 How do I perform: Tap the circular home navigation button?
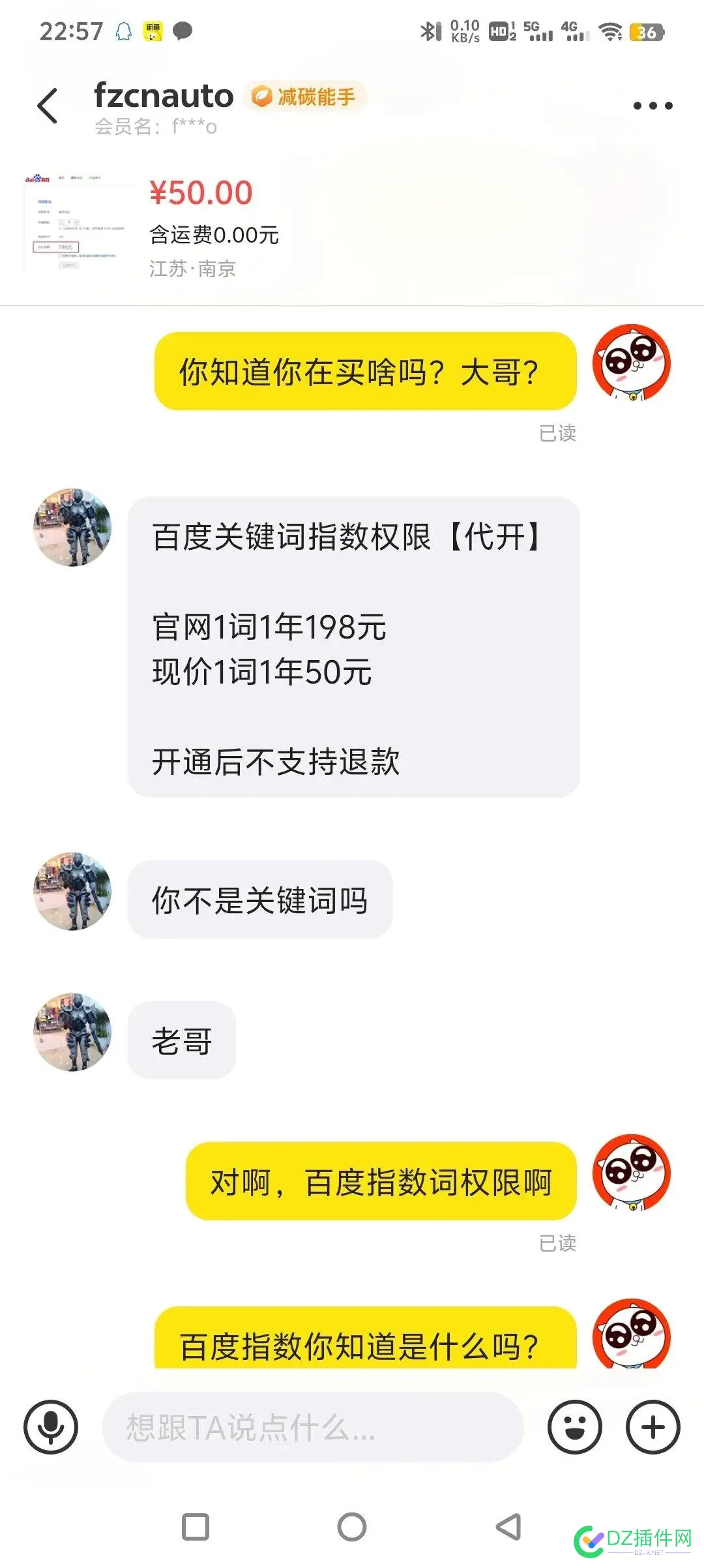pos(352,1526)
